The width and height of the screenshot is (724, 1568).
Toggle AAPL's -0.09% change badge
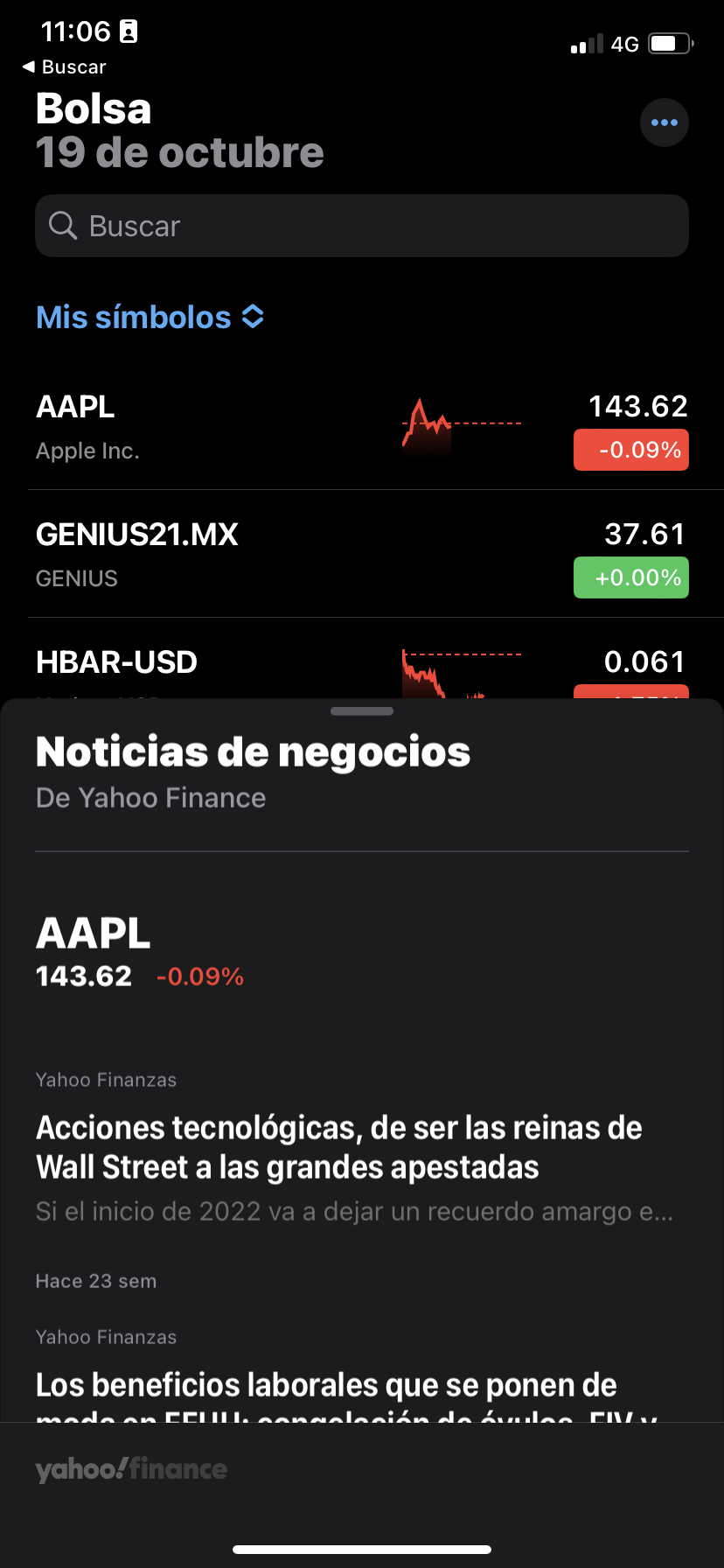point(630,450)
